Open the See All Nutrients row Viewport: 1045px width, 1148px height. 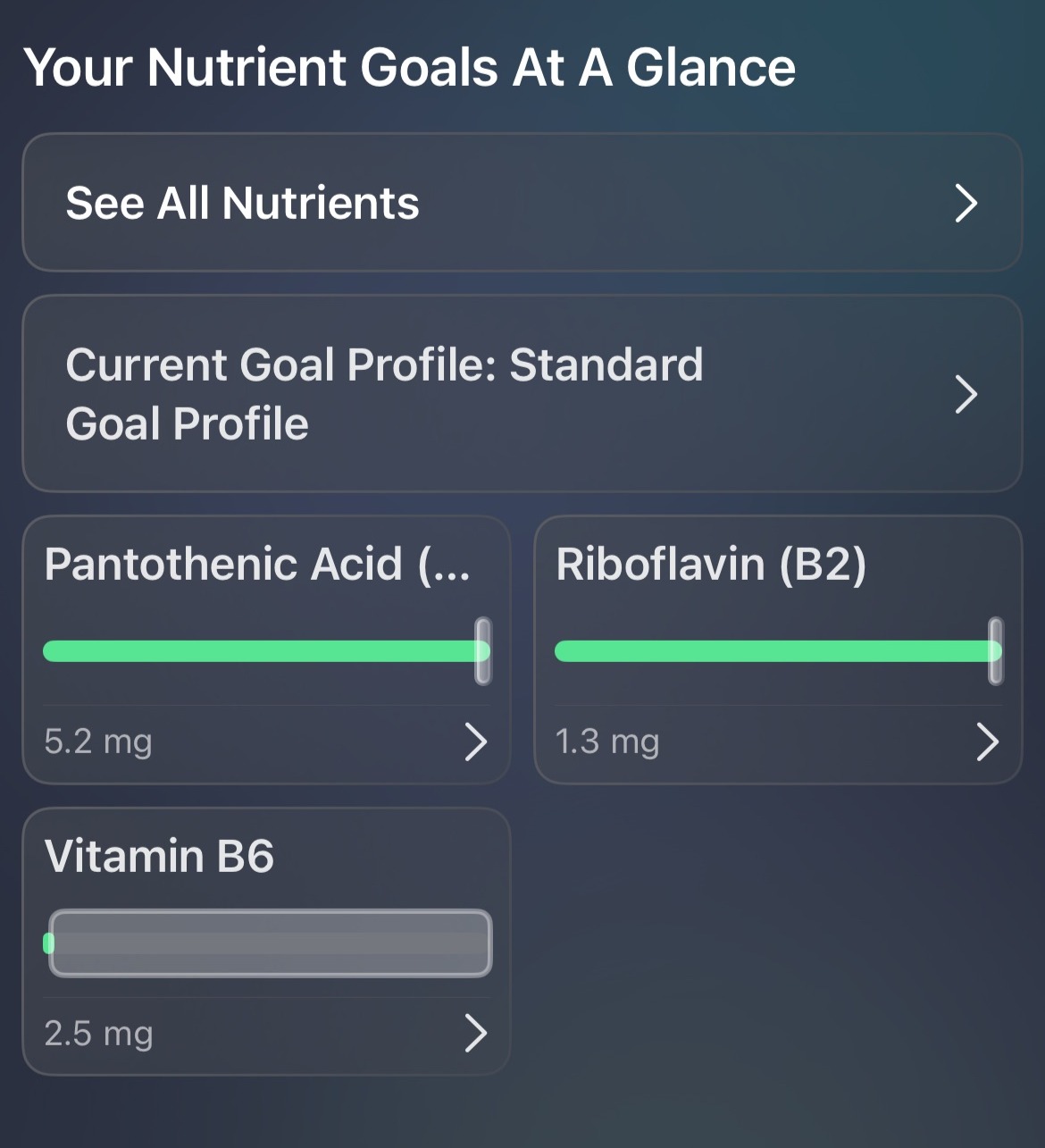(522, 203)
